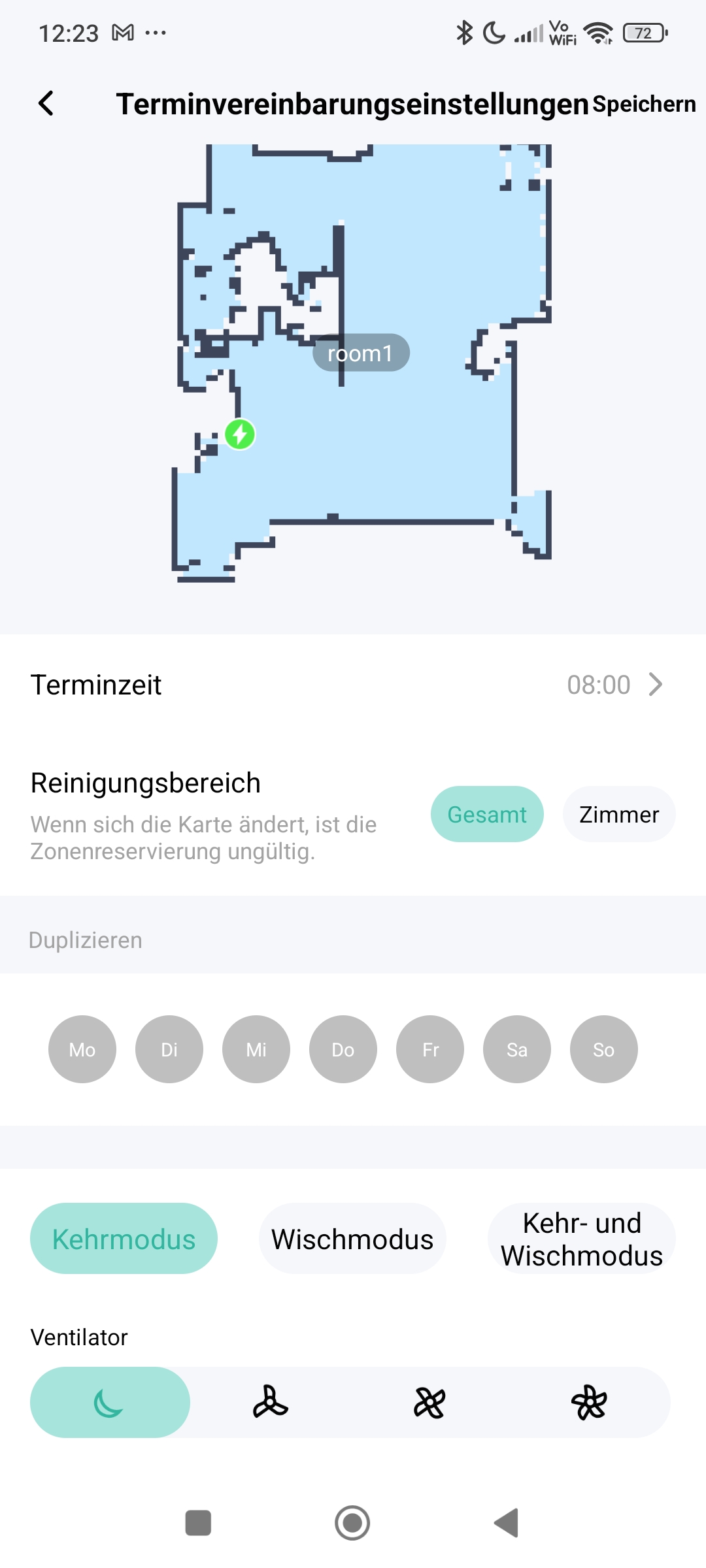Open the Terminzeit time picker
Viewport: 706px width, 1568px height.
click(x=353, y=685)
